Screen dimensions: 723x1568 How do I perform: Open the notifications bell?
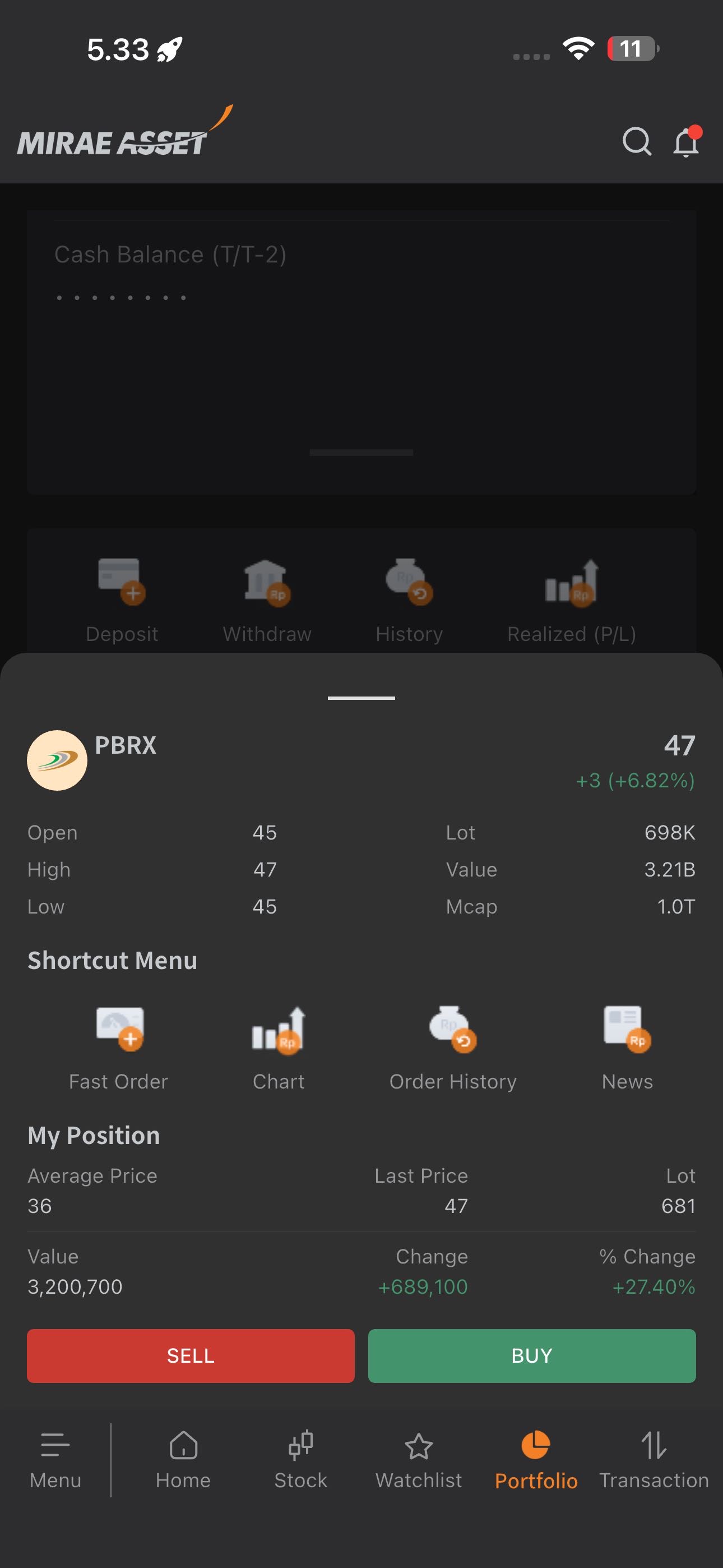[x=686, y=142]
